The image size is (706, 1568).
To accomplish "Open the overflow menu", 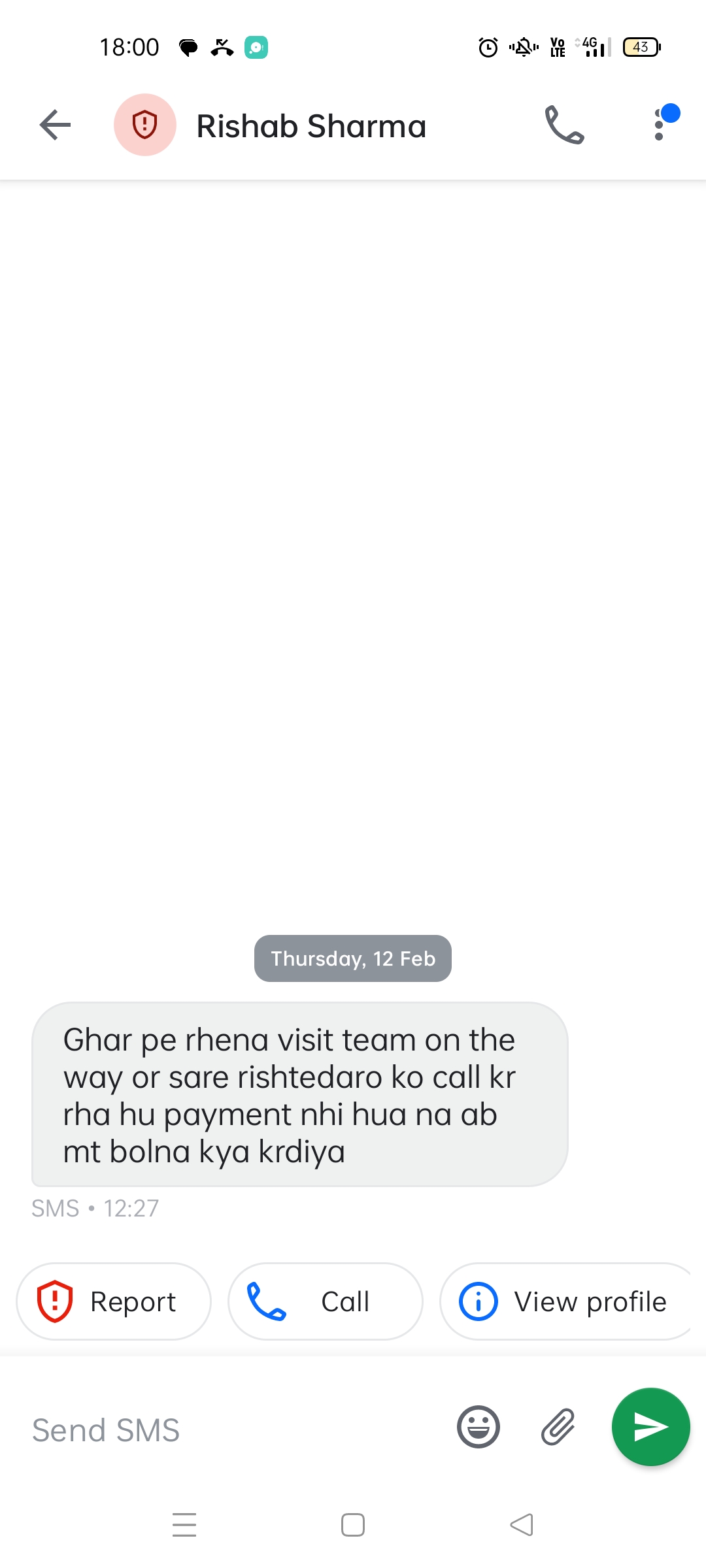I will [660, 125].
